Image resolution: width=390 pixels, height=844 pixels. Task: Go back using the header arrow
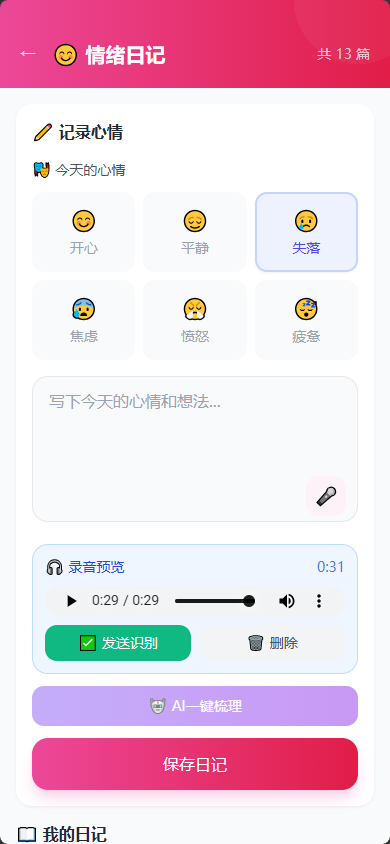[x=27, y=54]
